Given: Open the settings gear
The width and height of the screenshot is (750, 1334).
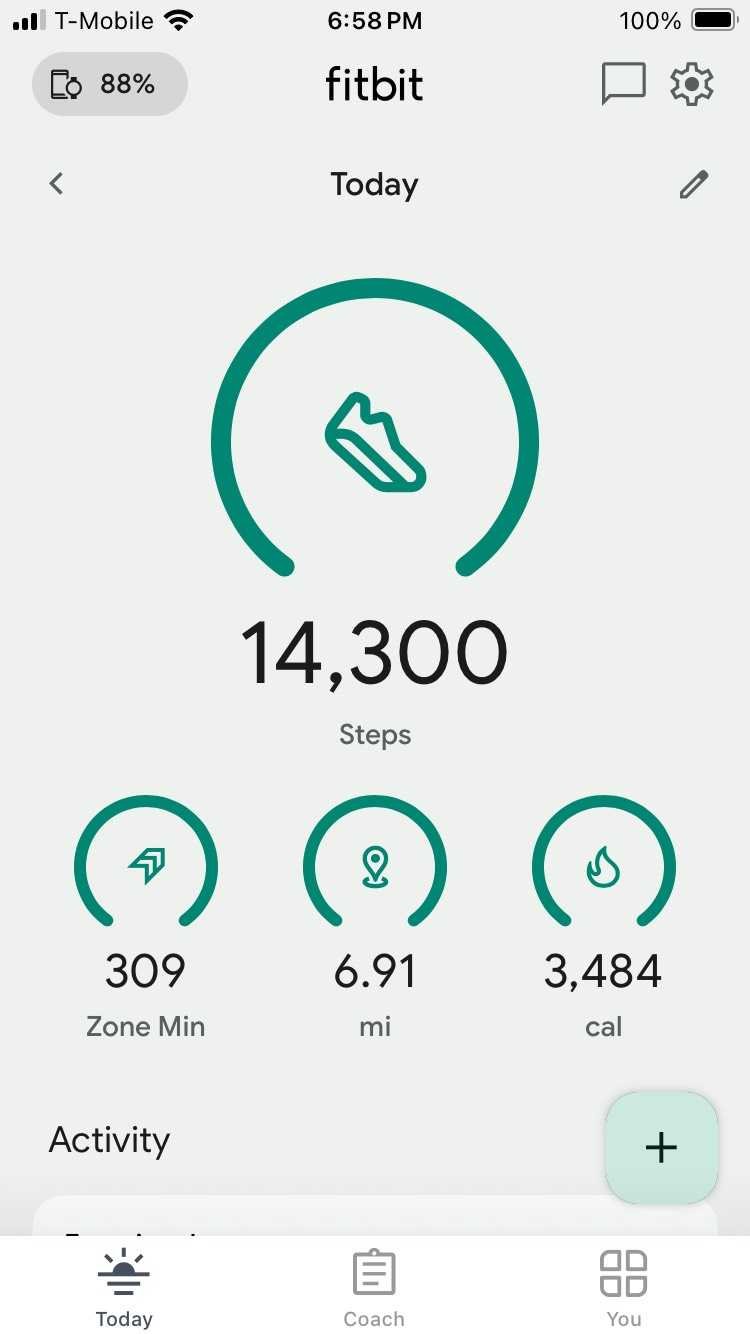Looking at the screenshot, I should [692, 84].
